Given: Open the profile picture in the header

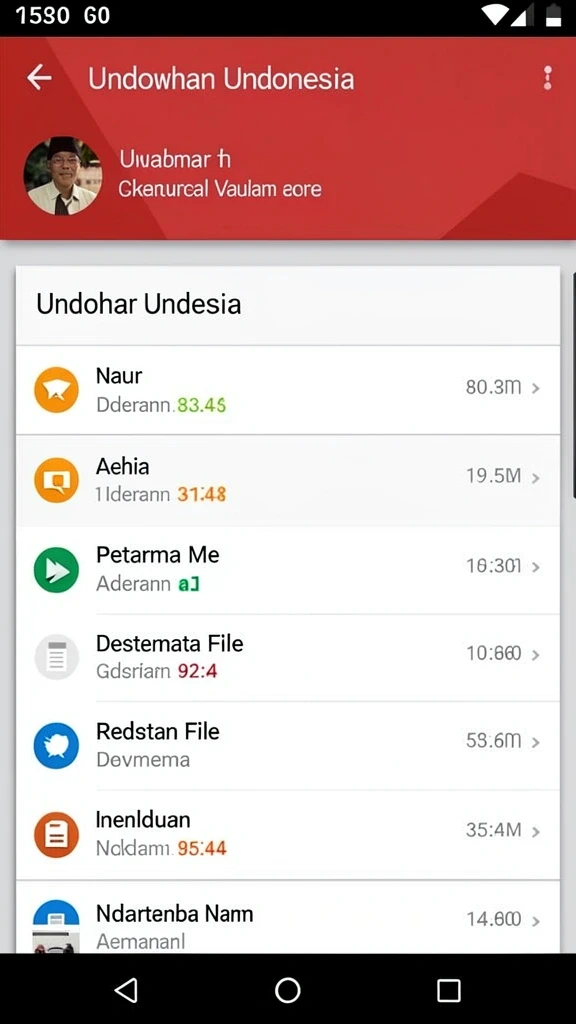Looking at the screenshot, I should point(63,176).
